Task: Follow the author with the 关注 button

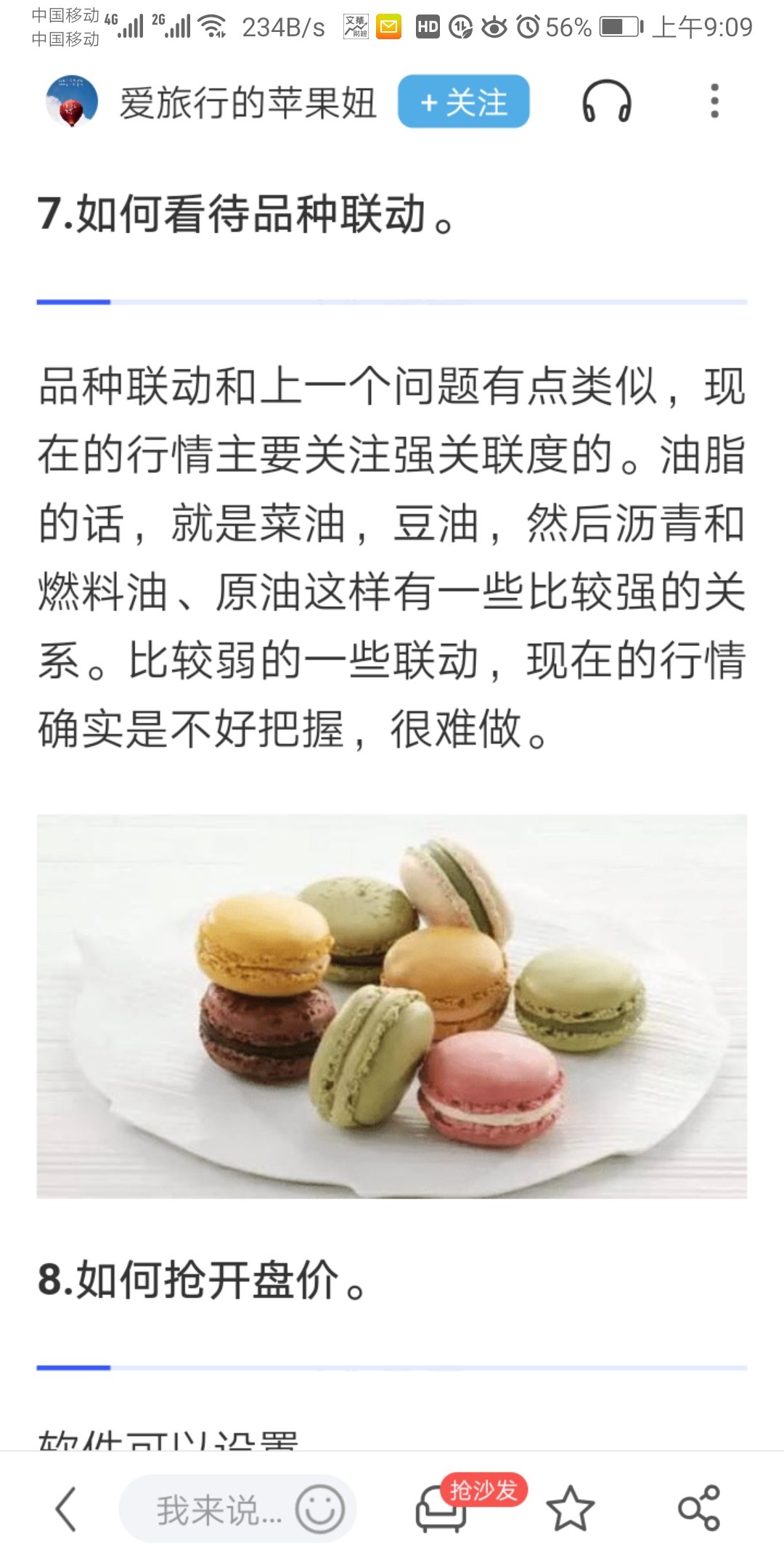Action: pos(463,102)
